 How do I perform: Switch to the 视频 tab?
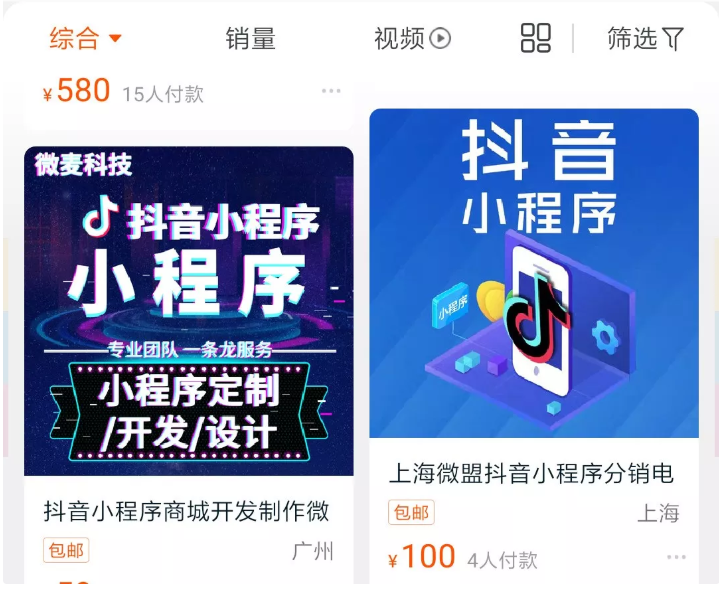point(412,39)
